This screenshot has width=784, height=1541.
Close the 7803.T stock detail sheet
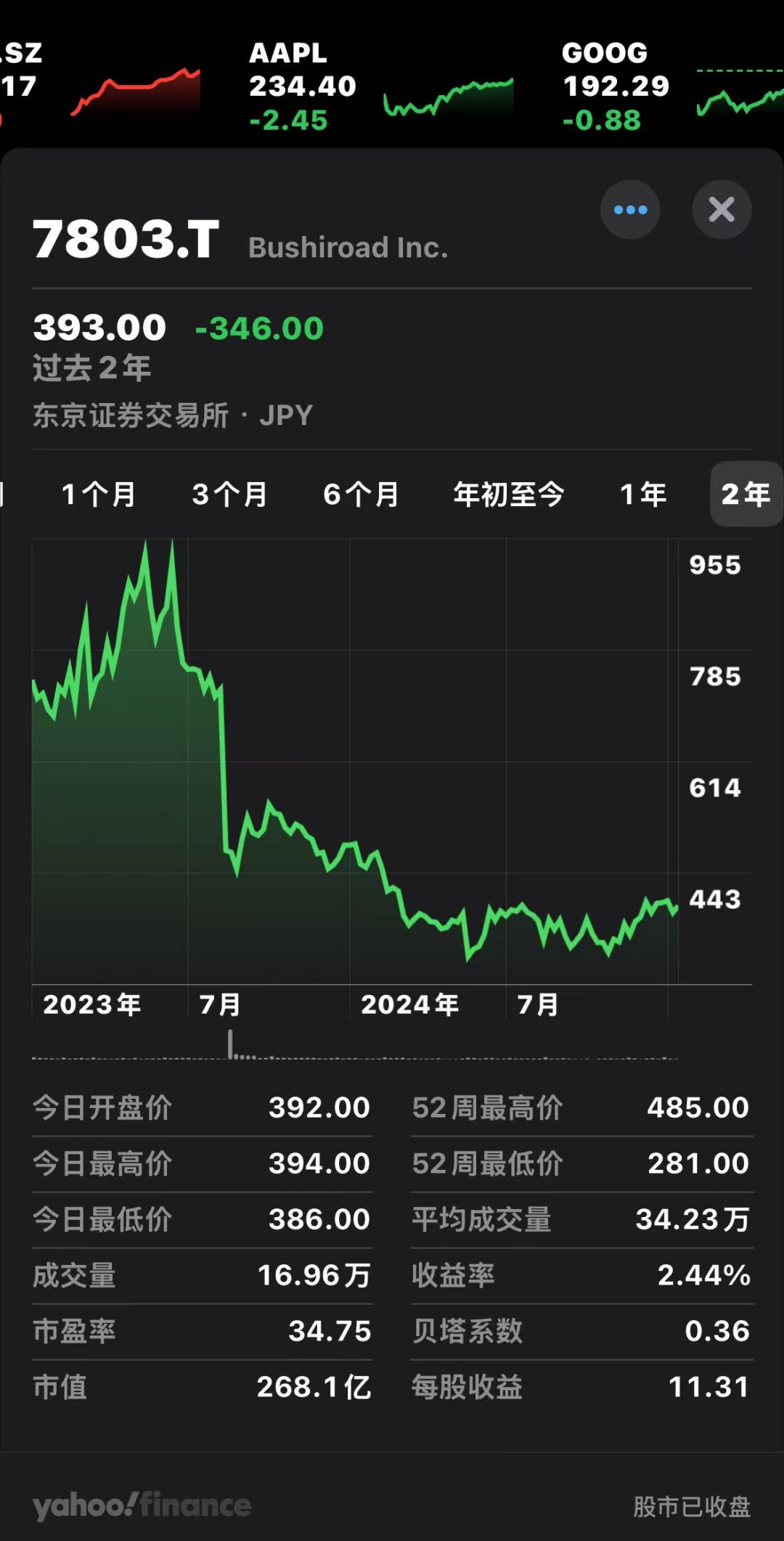pyautogui.click(x=721, y=210)
